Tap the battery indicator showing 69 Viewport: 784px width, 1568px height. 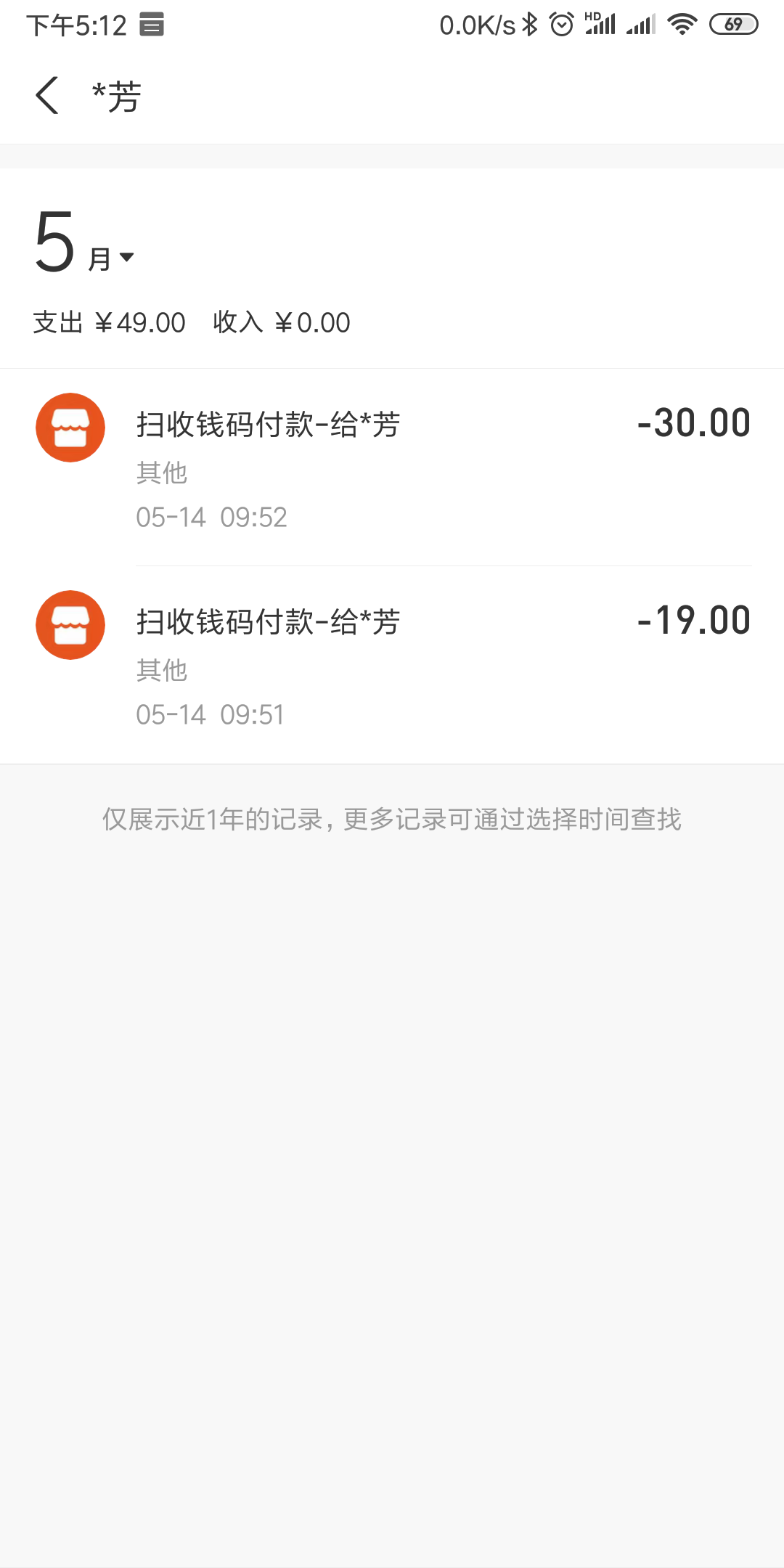coord(734,23)
